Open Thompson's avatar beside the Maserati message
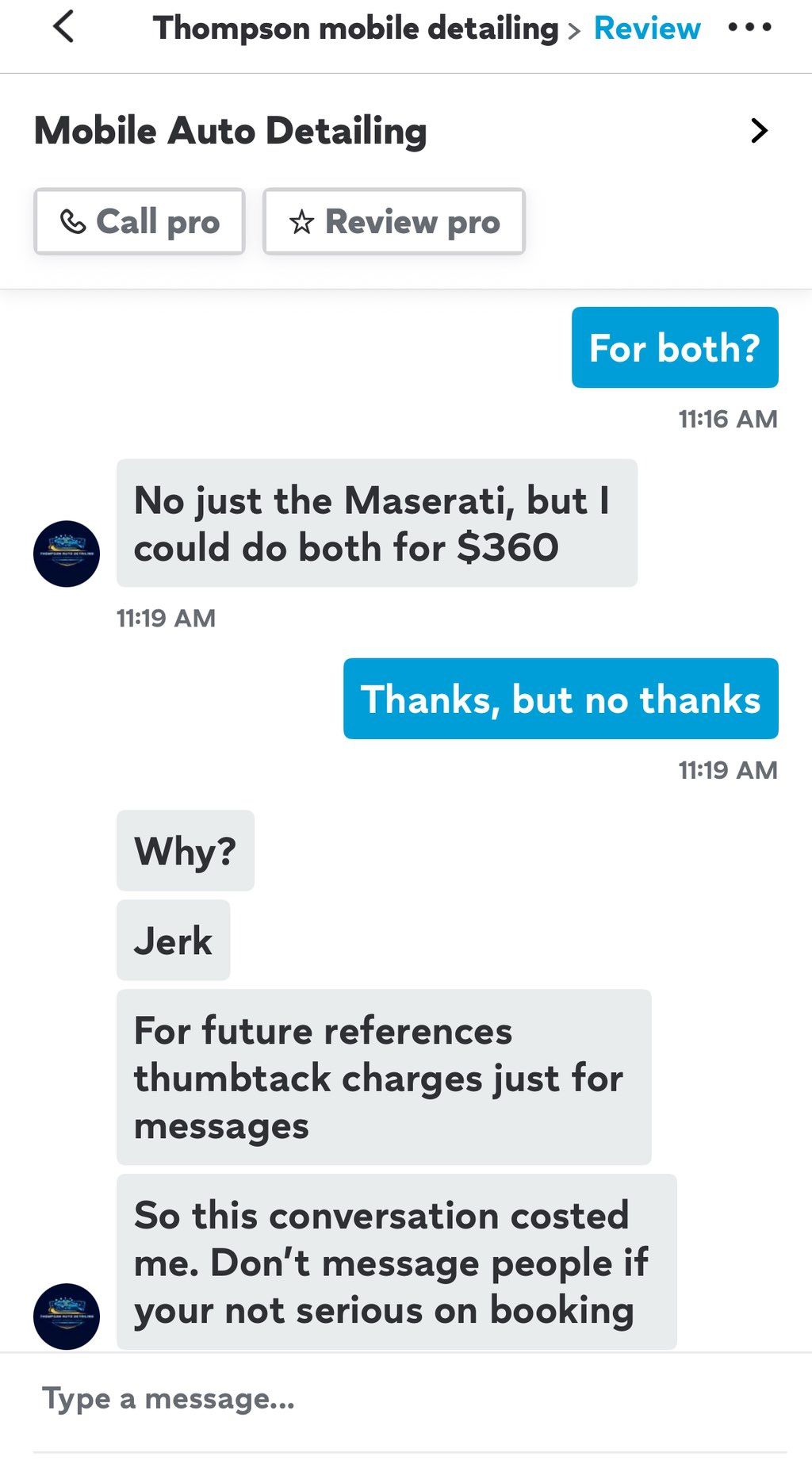This screenshot has height=1468, width=812. [67, 554]
